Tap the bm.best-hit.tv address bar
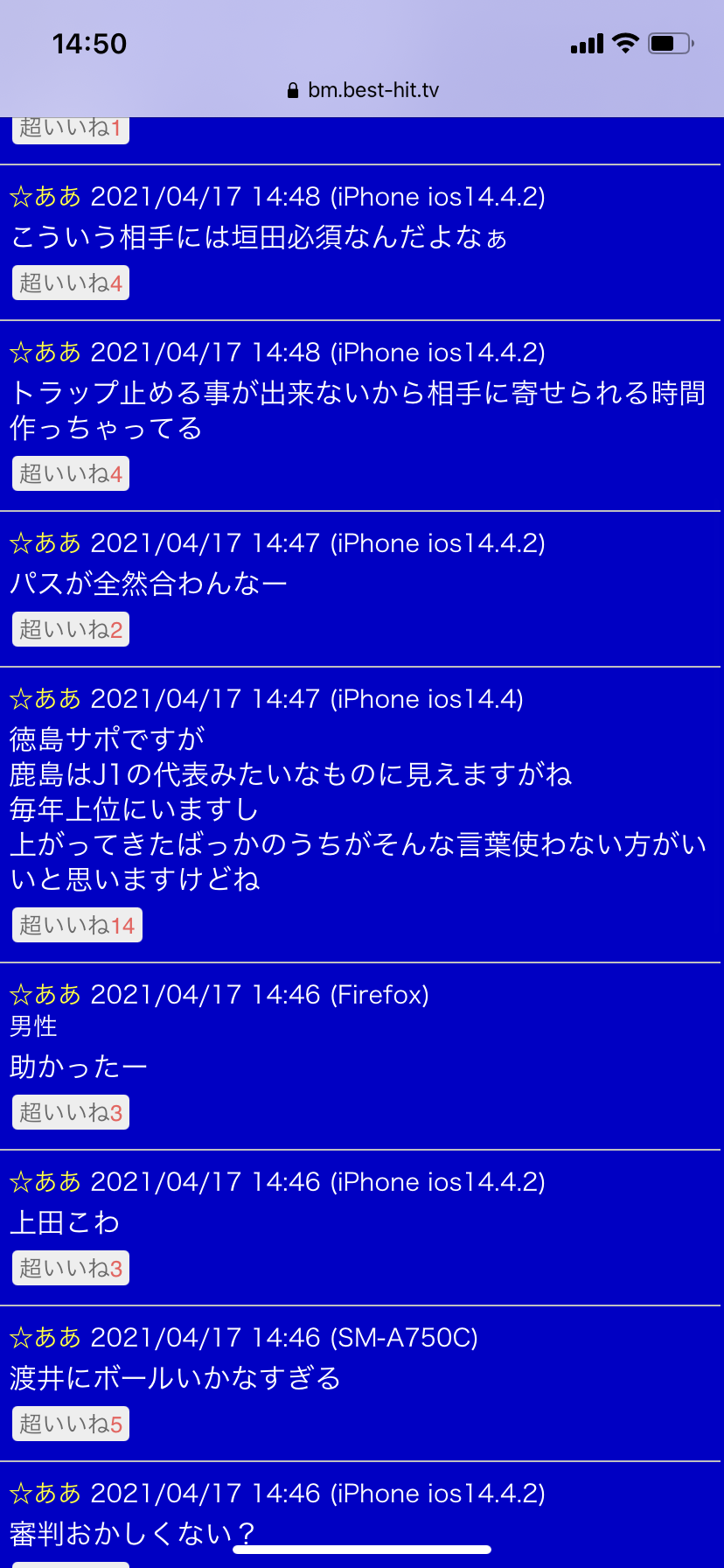724x1568 pixels. pos(362,90)
